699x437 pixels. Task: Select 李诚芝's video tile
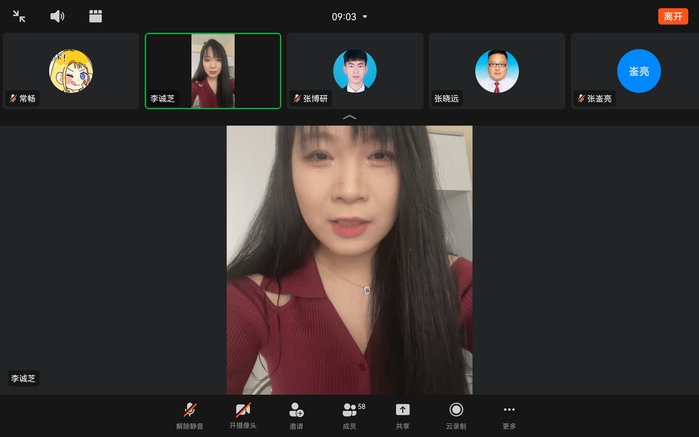coord(213,71)
